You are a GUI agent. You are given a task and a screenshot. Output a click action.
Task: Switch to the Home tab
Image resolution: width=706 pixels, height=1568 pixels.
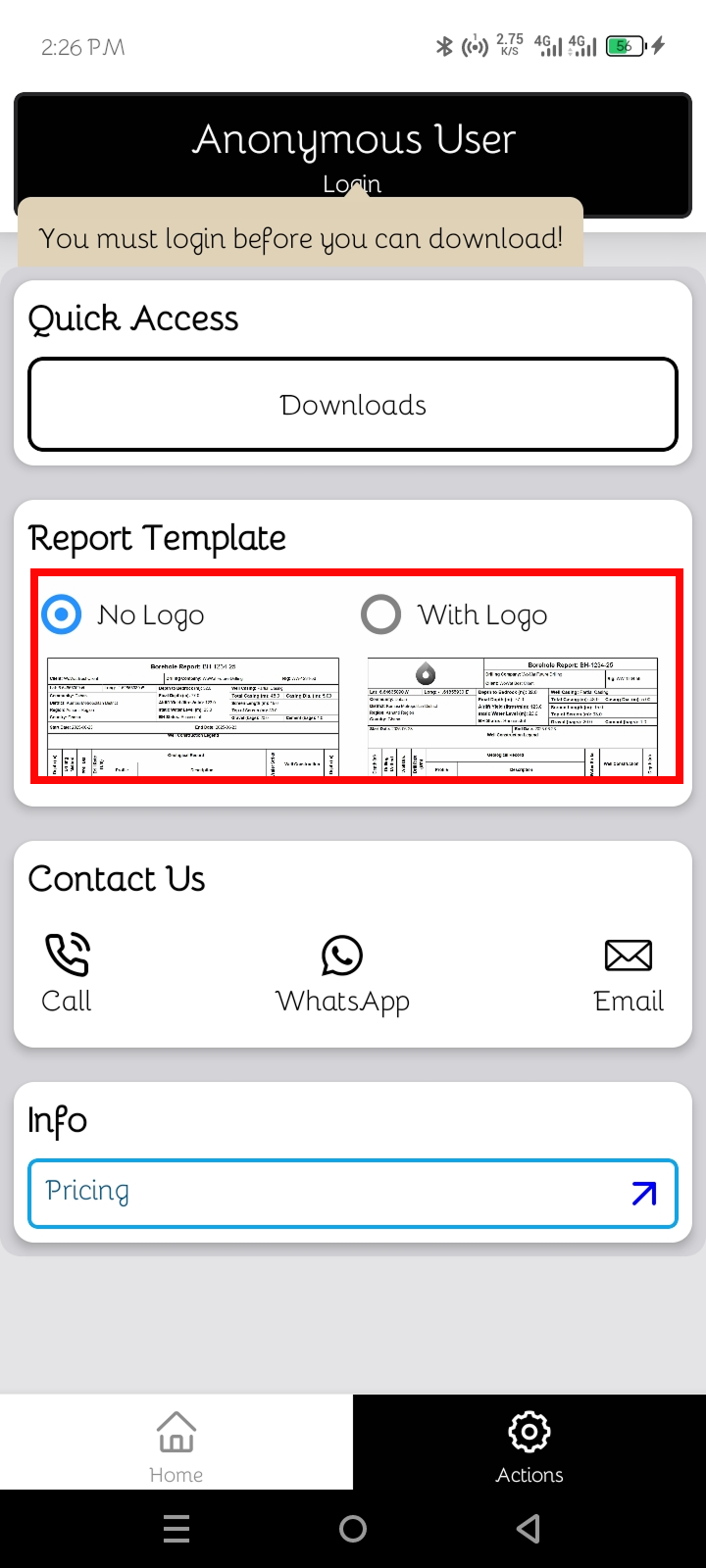tap(176, 1445)
